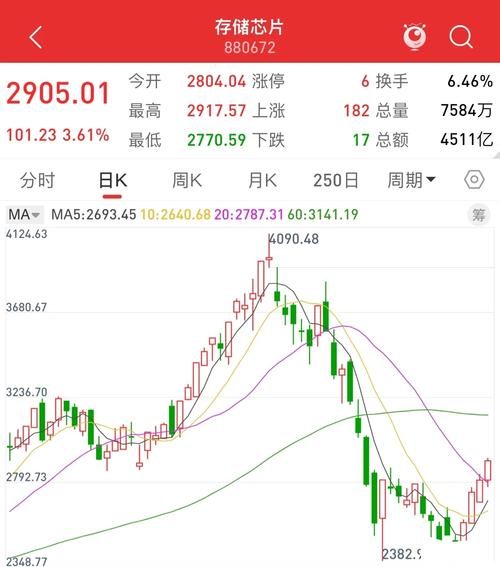Screen dimensions: 500x567
Task: Open the MA indicator dropdown
Action: [x=24, y=215]
